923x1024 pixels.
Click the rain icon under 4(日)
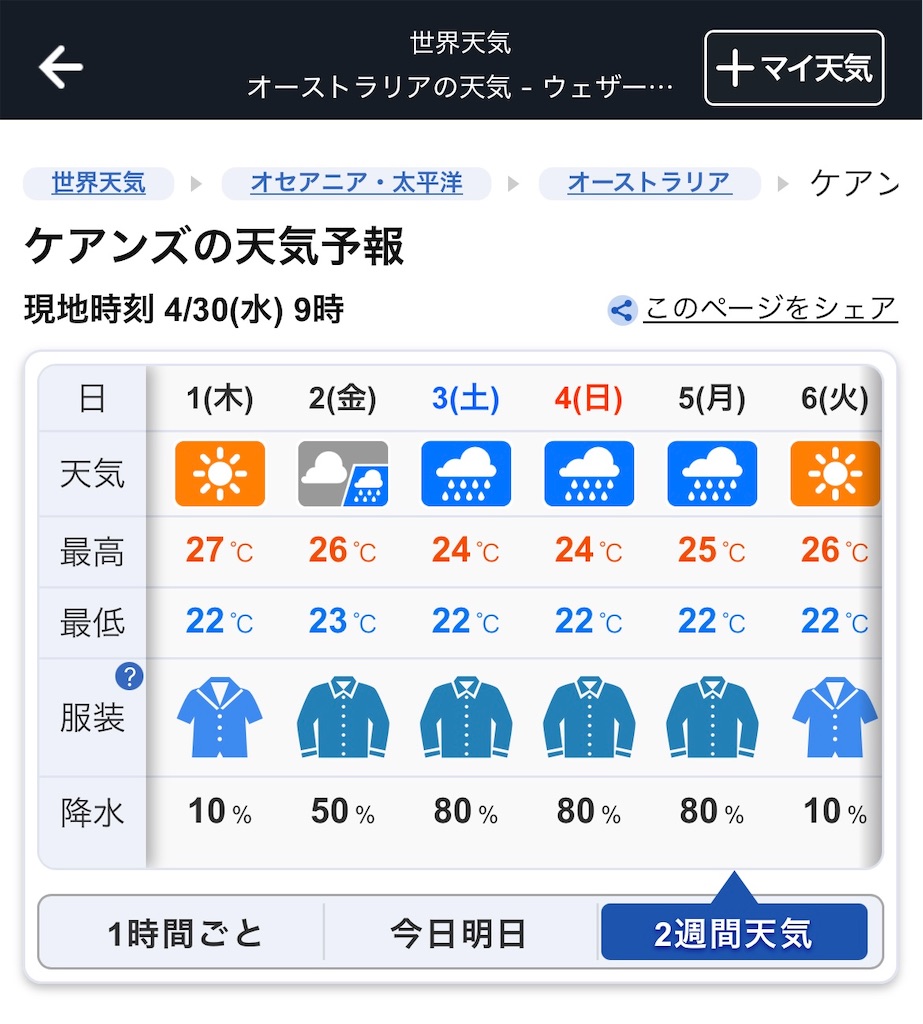coord(588,473)
